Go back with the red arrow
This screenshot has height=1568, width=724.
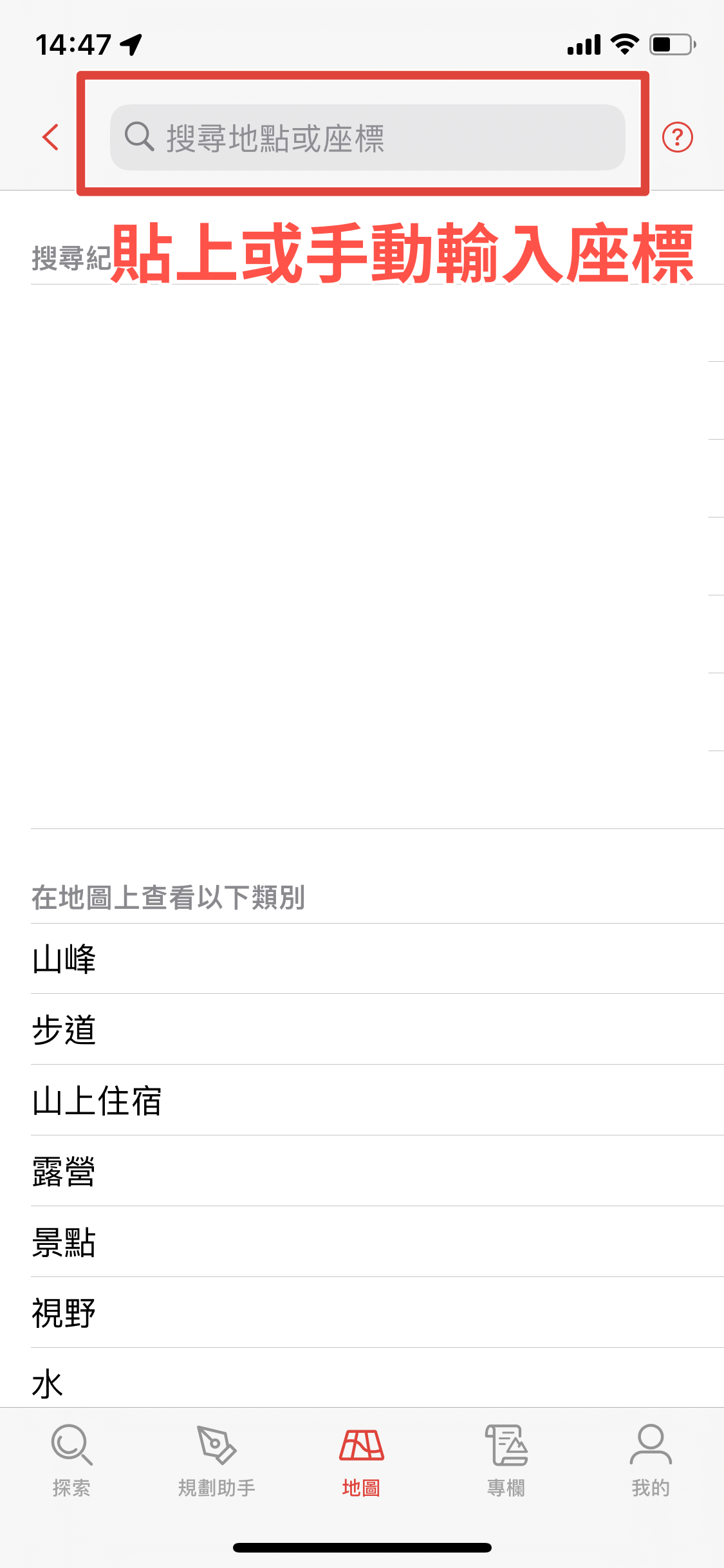50,137
